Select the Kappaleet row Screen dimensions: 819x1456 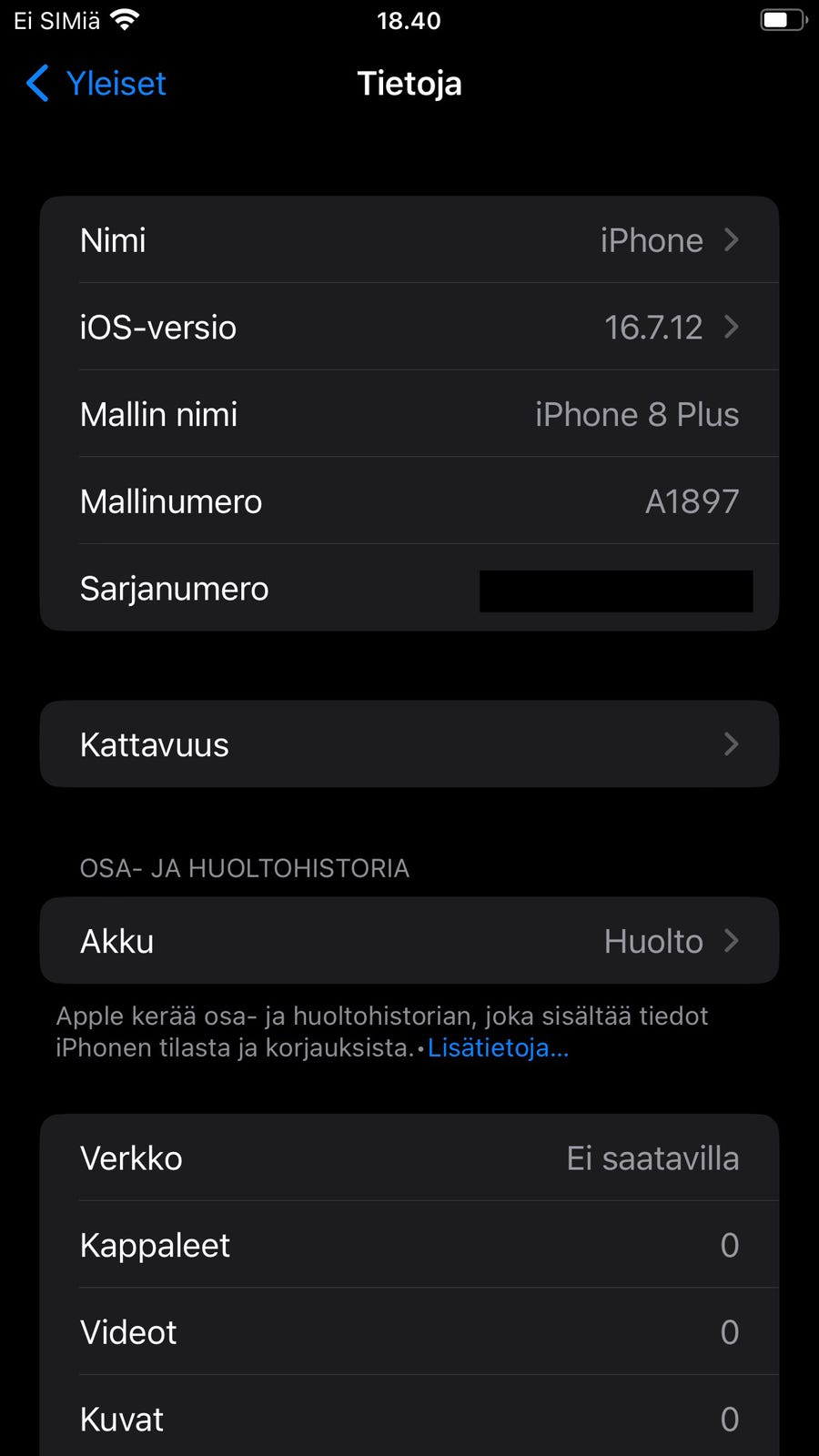[x=409, y=1245]
